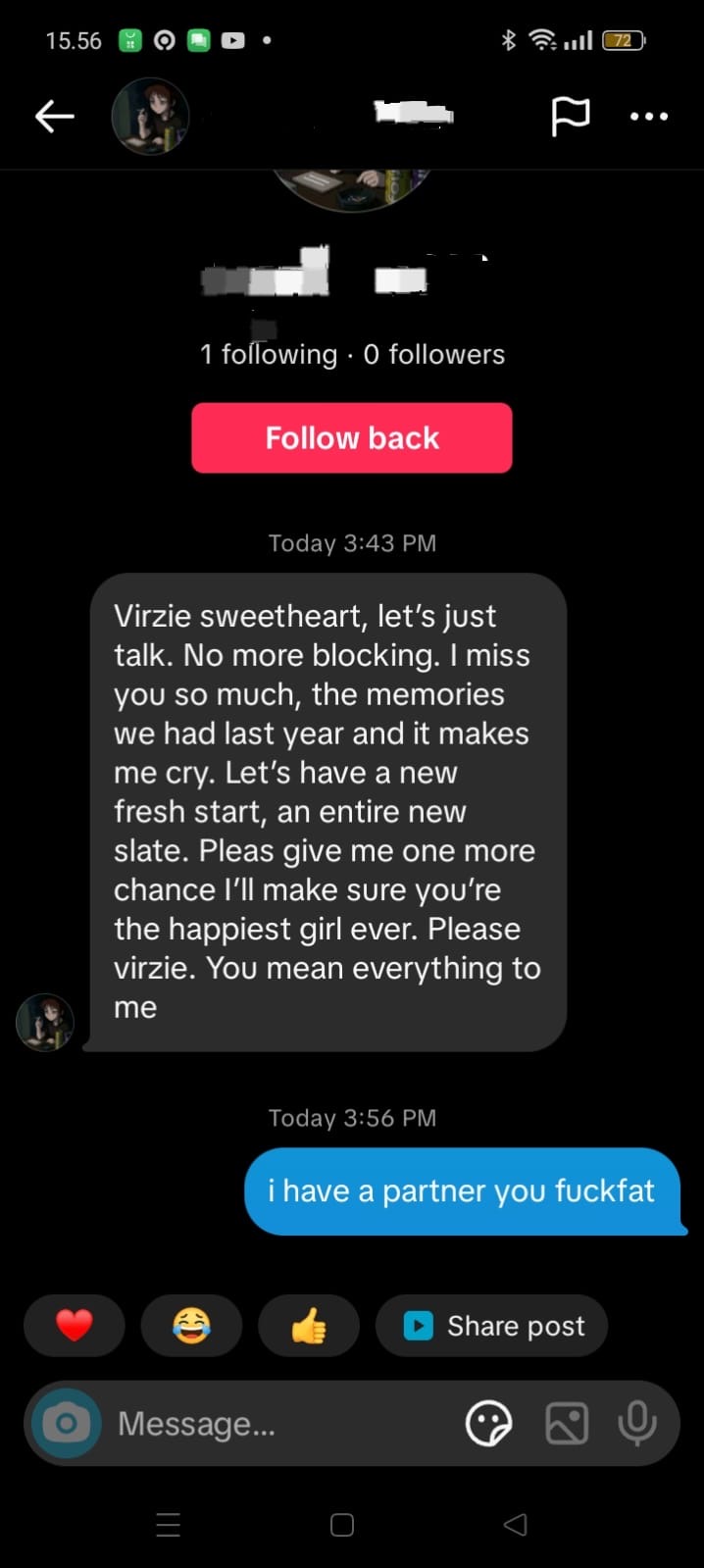Tap the Share post chip
Screen dimensions: 704x1568
click(492, 1326)
